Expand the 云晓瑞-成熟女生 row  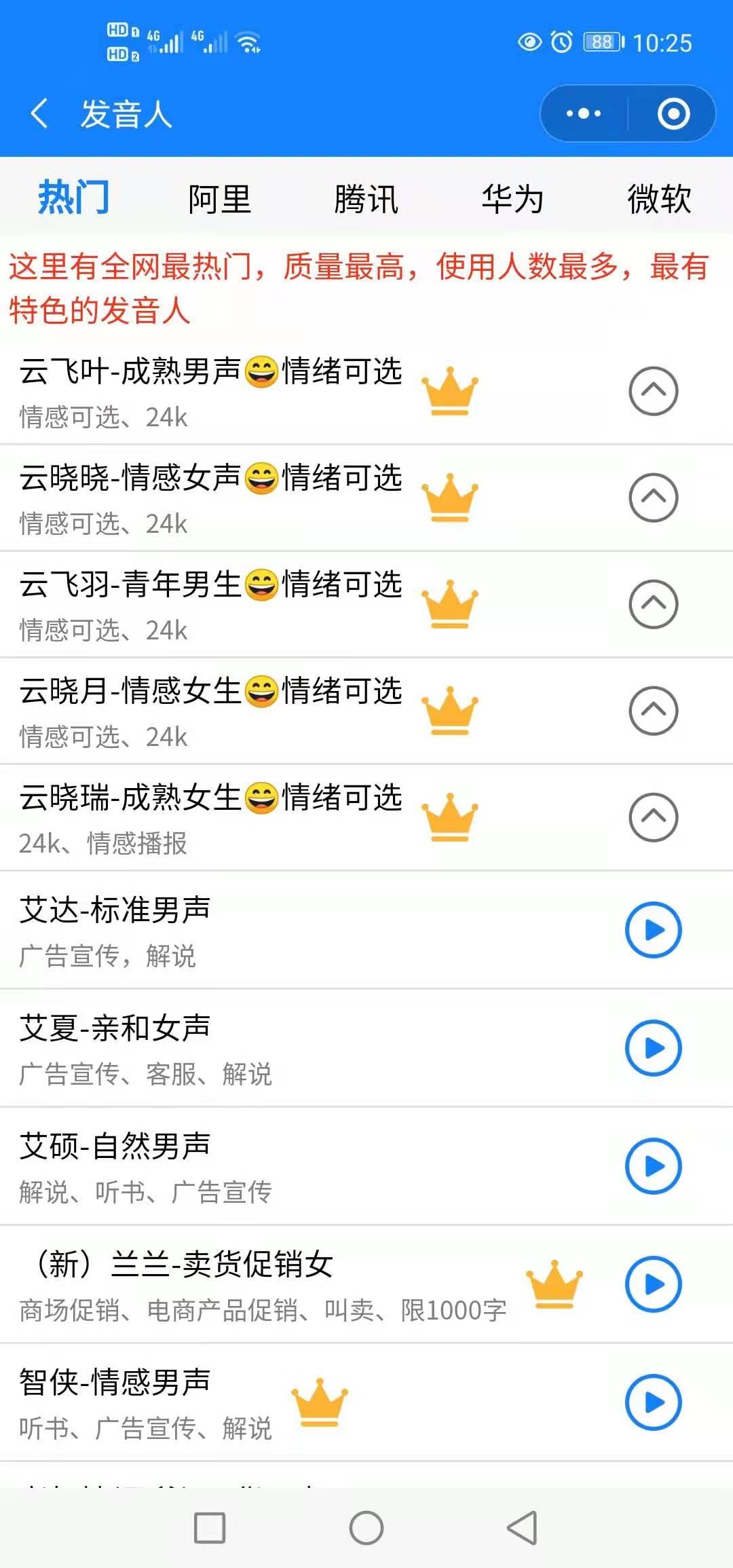653,817
